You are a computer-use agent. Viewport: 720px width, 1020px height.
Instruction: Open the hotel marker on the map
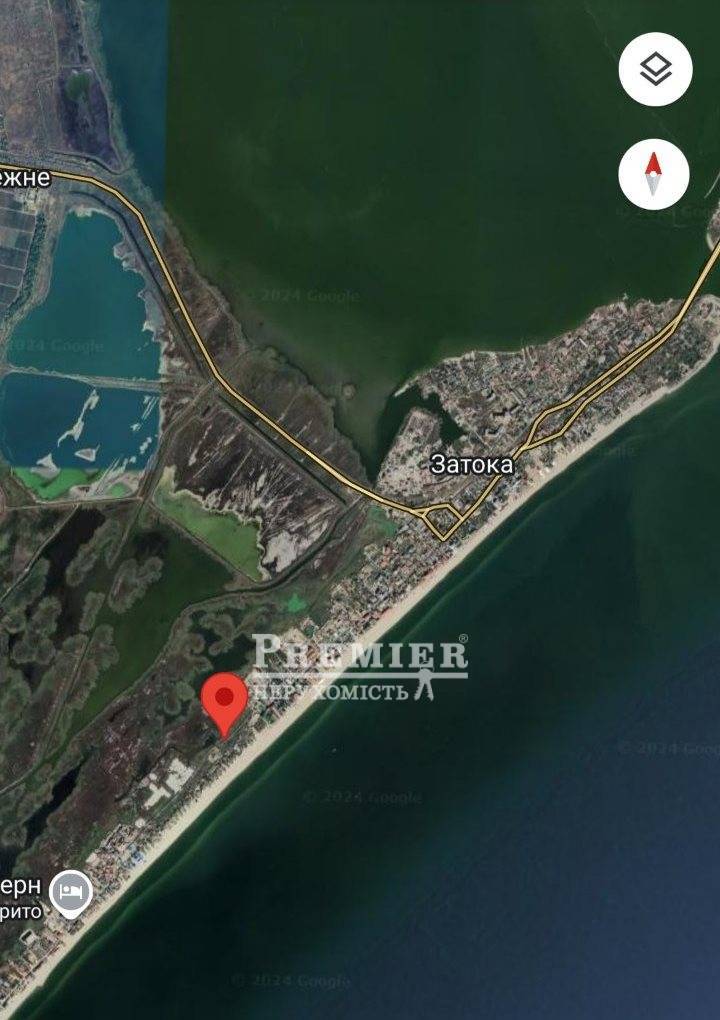click(x=69, y=891)
